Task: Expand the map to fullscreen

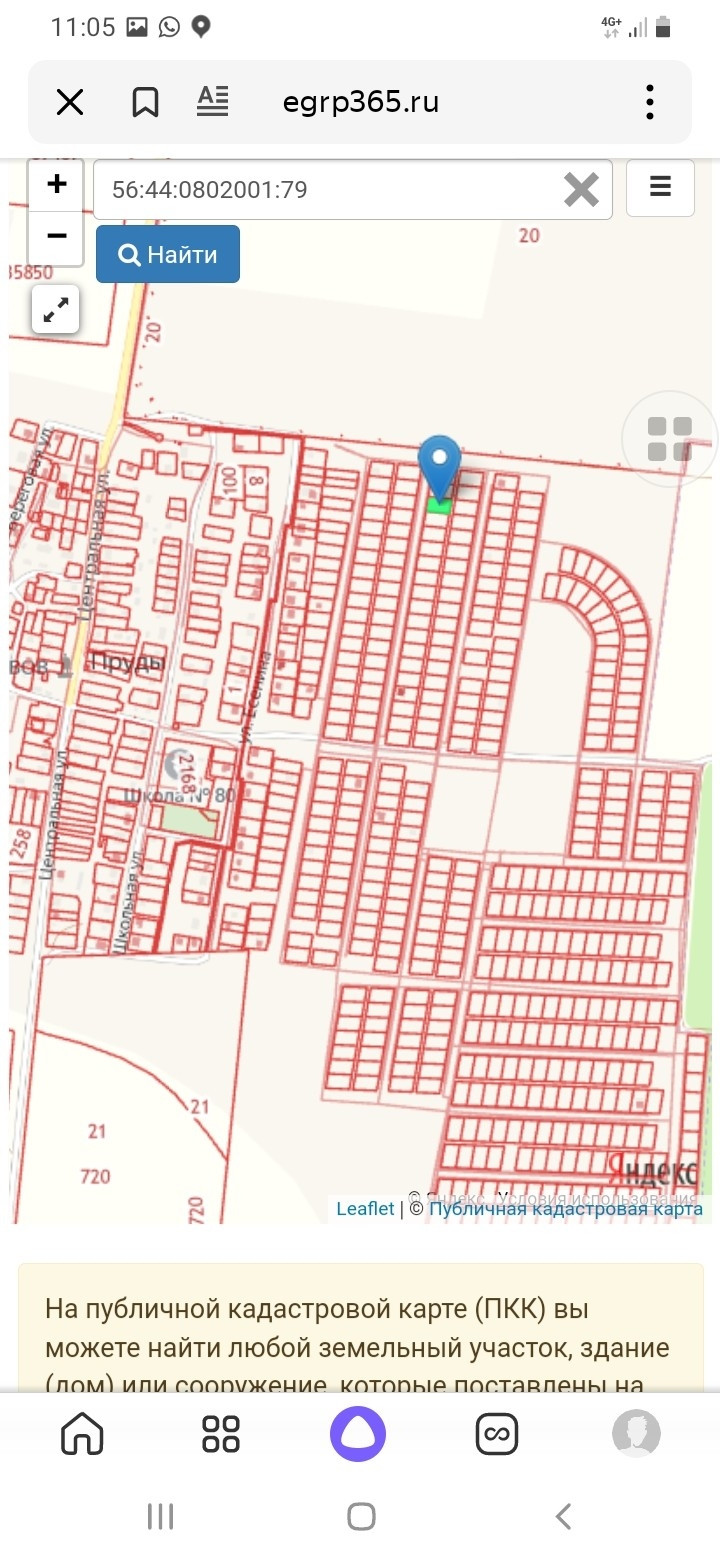Action: click(56, 309)
